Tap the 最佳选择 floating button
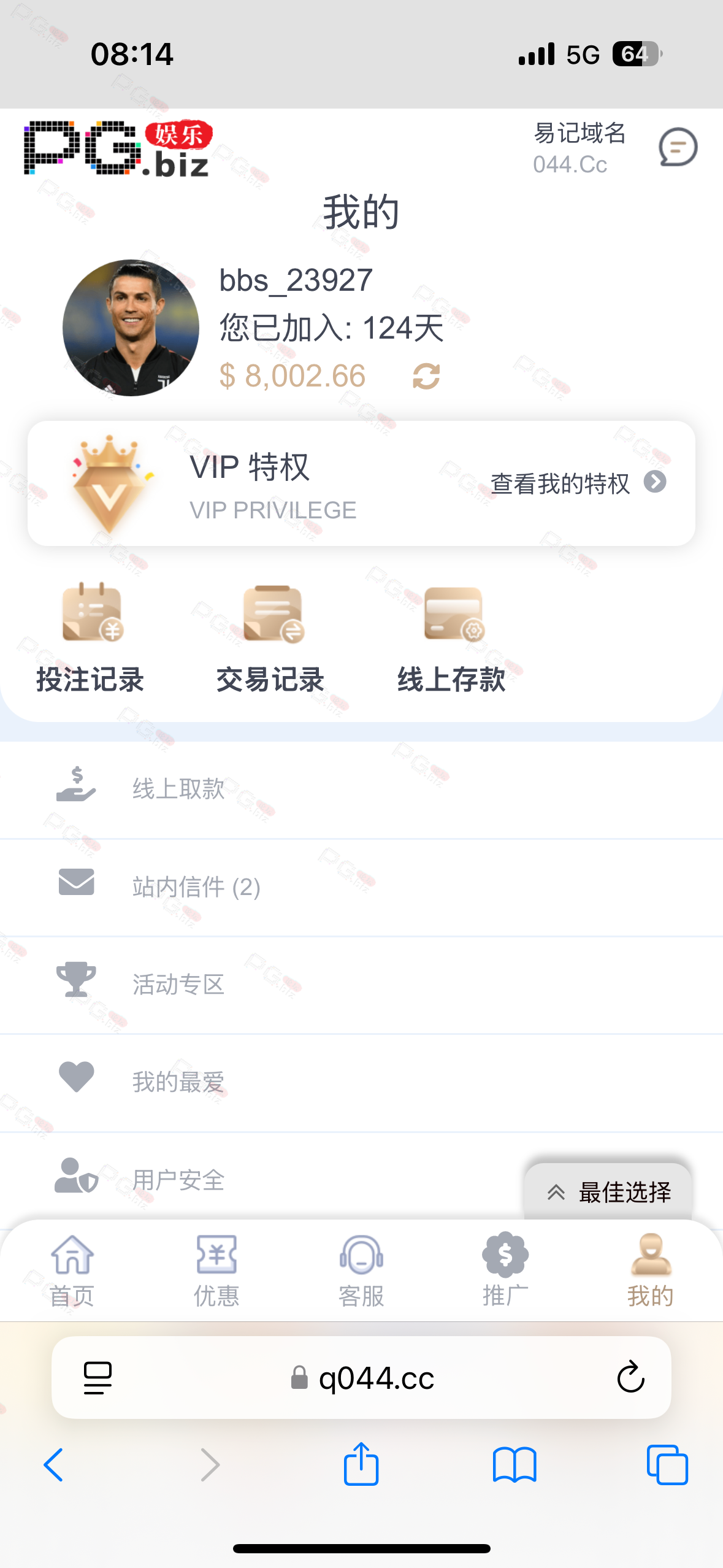The height and width of the screenshot is (1568, 723). [608, 1192]
